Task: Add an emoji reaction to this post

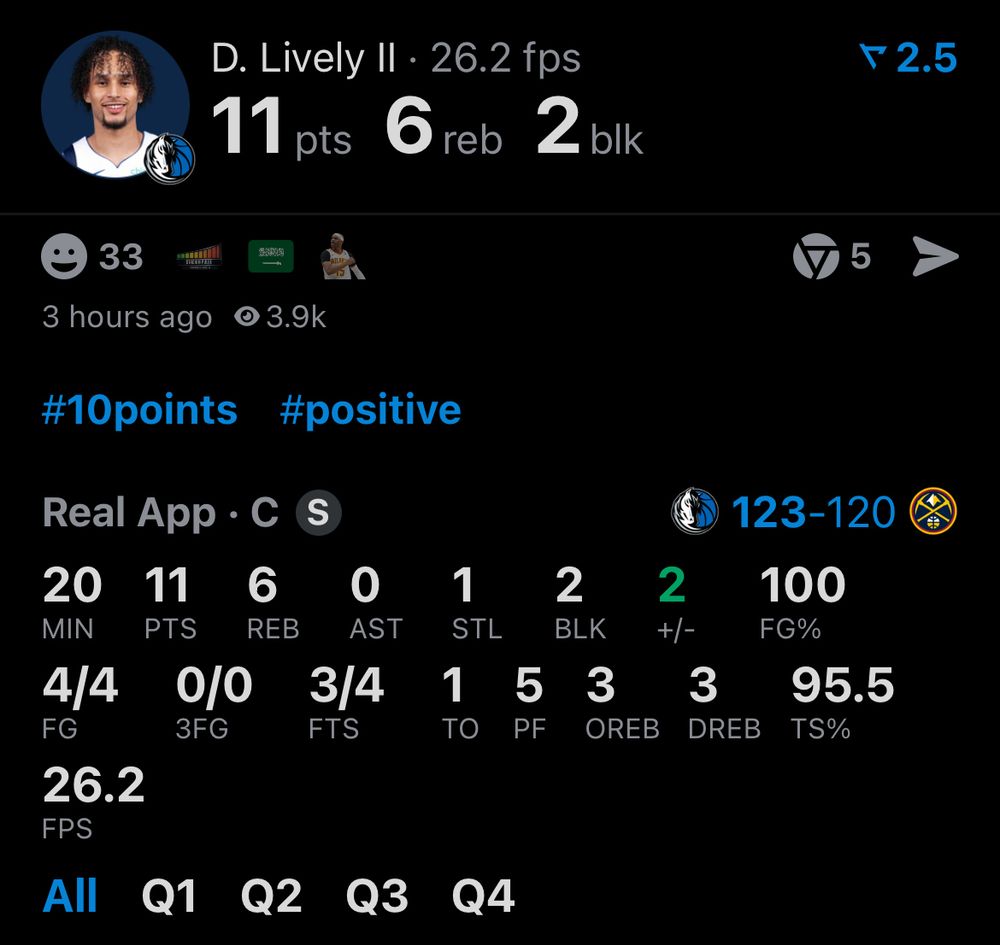Action: tap(64, 257)
